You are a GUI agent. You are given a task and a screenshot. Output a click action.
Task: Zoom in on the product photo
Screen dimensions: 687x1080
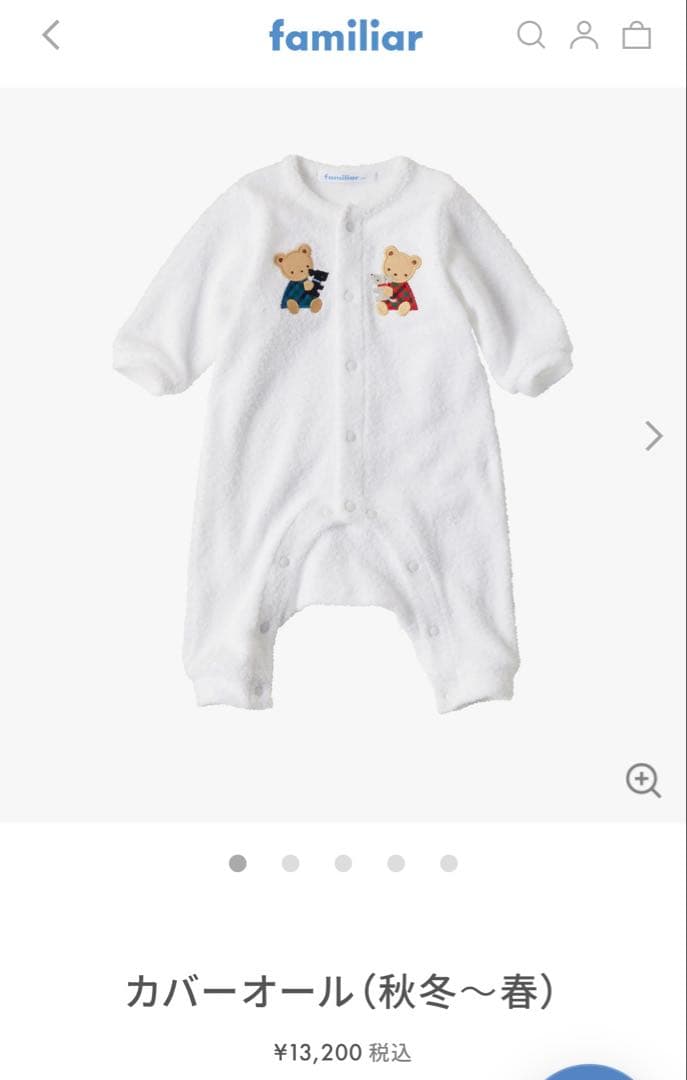[643, 780]
